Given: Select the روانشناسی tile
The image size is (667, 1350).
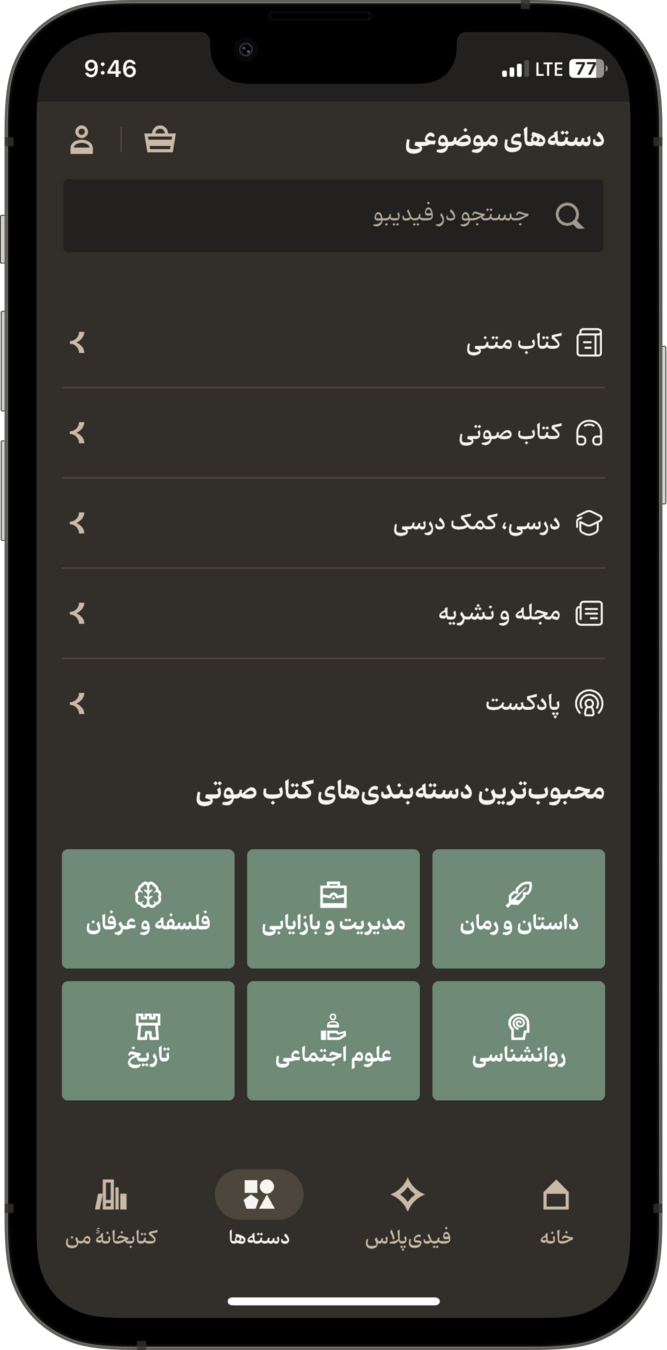Looking at the screenshot, I should point(518,1040).
